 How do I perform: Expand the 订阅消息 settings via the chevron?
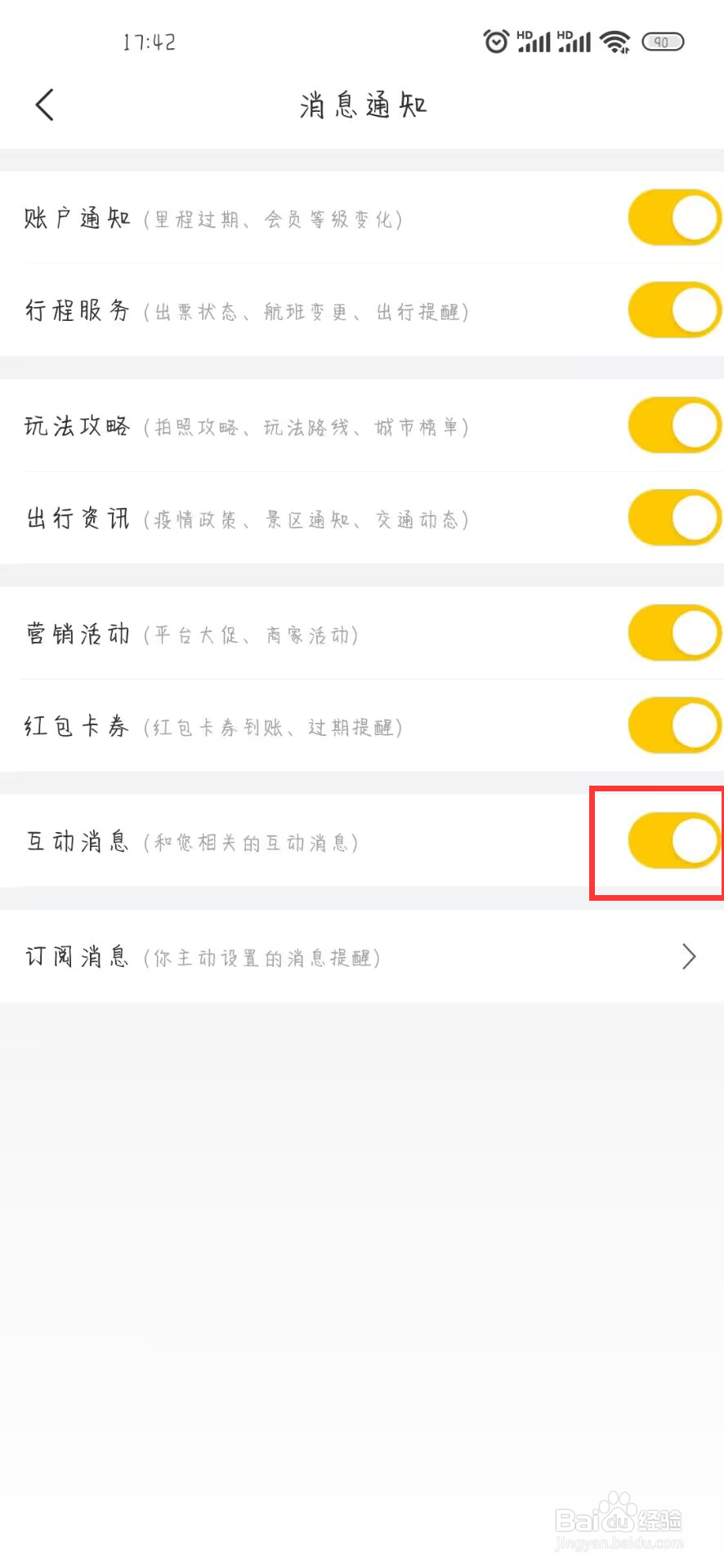(x=687, y=956)
